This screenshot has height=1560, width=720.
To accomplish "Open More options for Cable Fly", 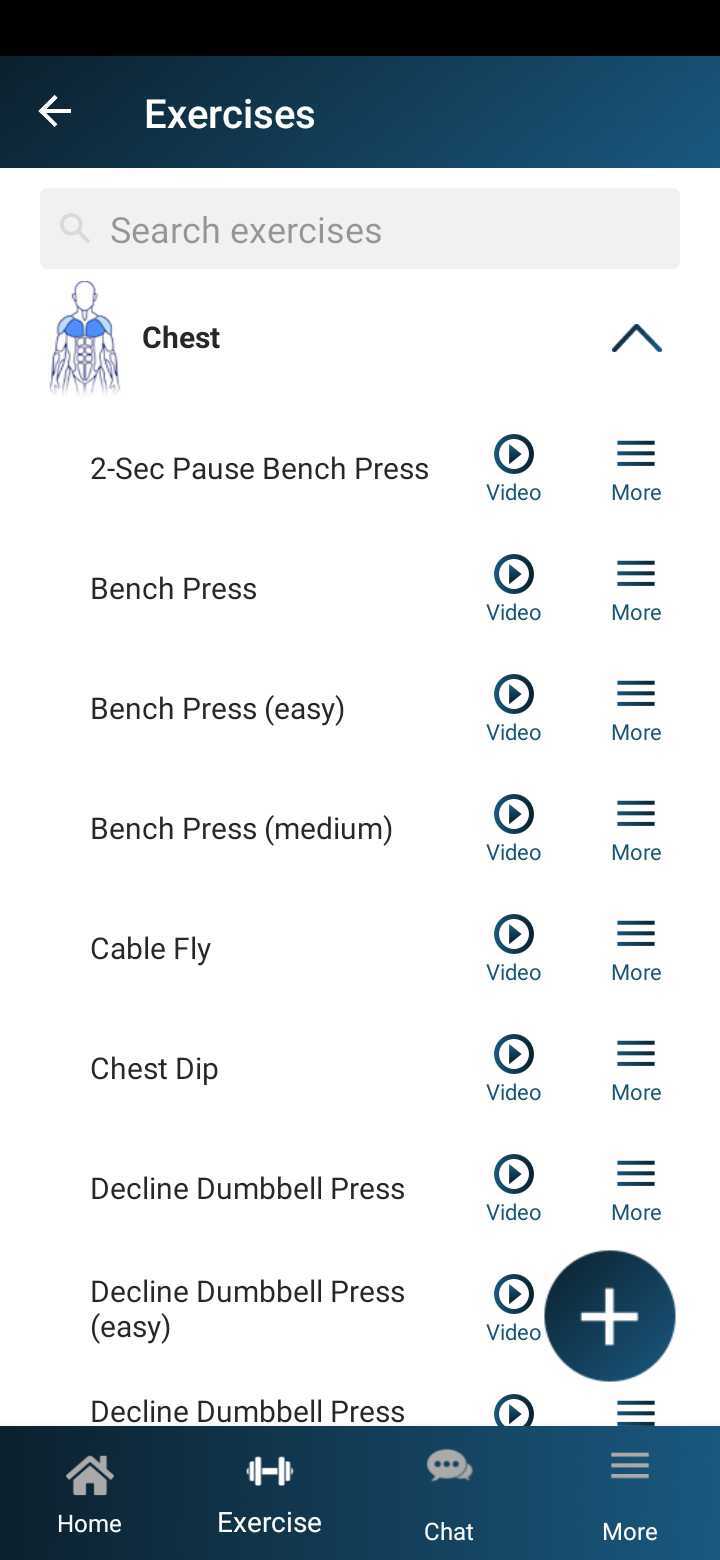I will click(x=635, y=933).
